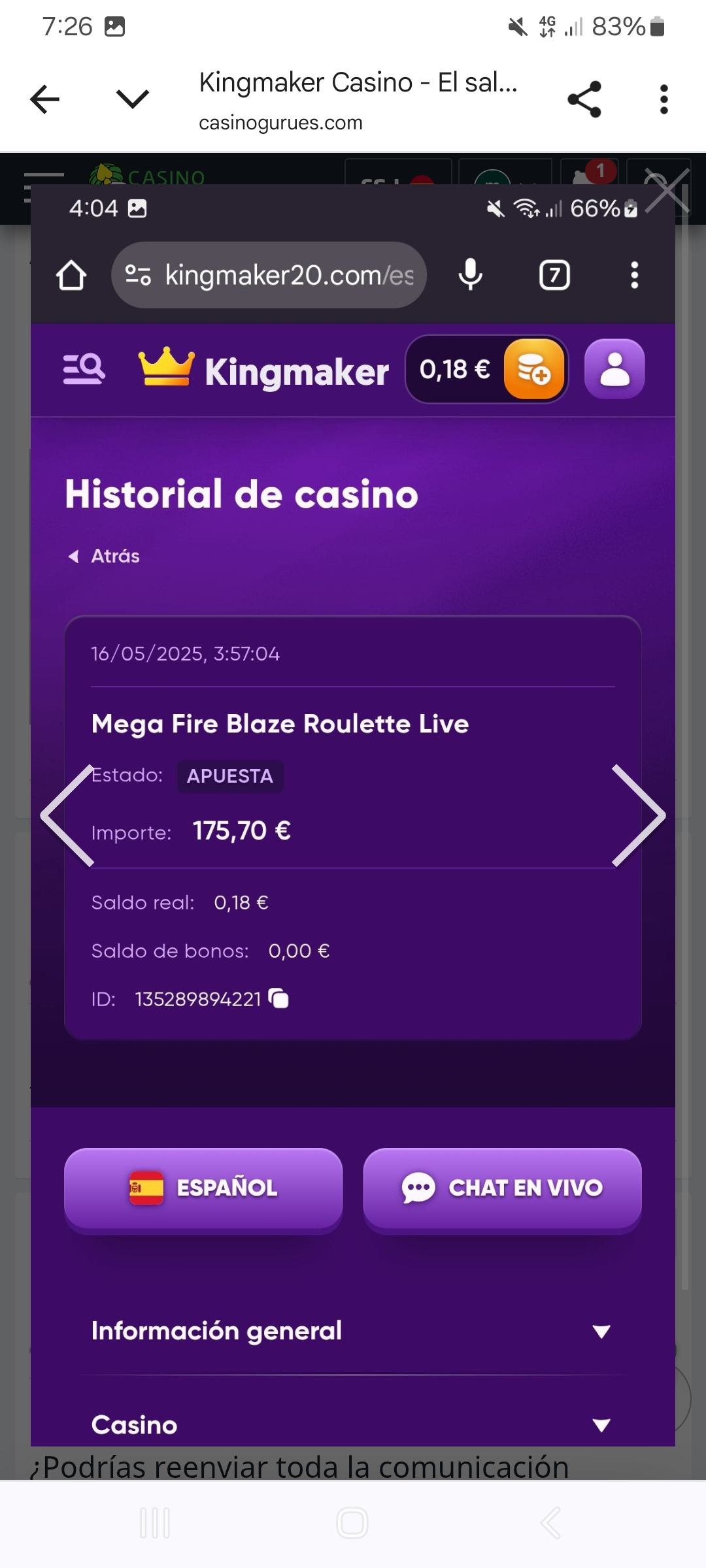The height and width of the screenshot is (1568, 706).
Task: Show the previous image in the gallery
Action: pyautogui.click(x=67, y=815)
